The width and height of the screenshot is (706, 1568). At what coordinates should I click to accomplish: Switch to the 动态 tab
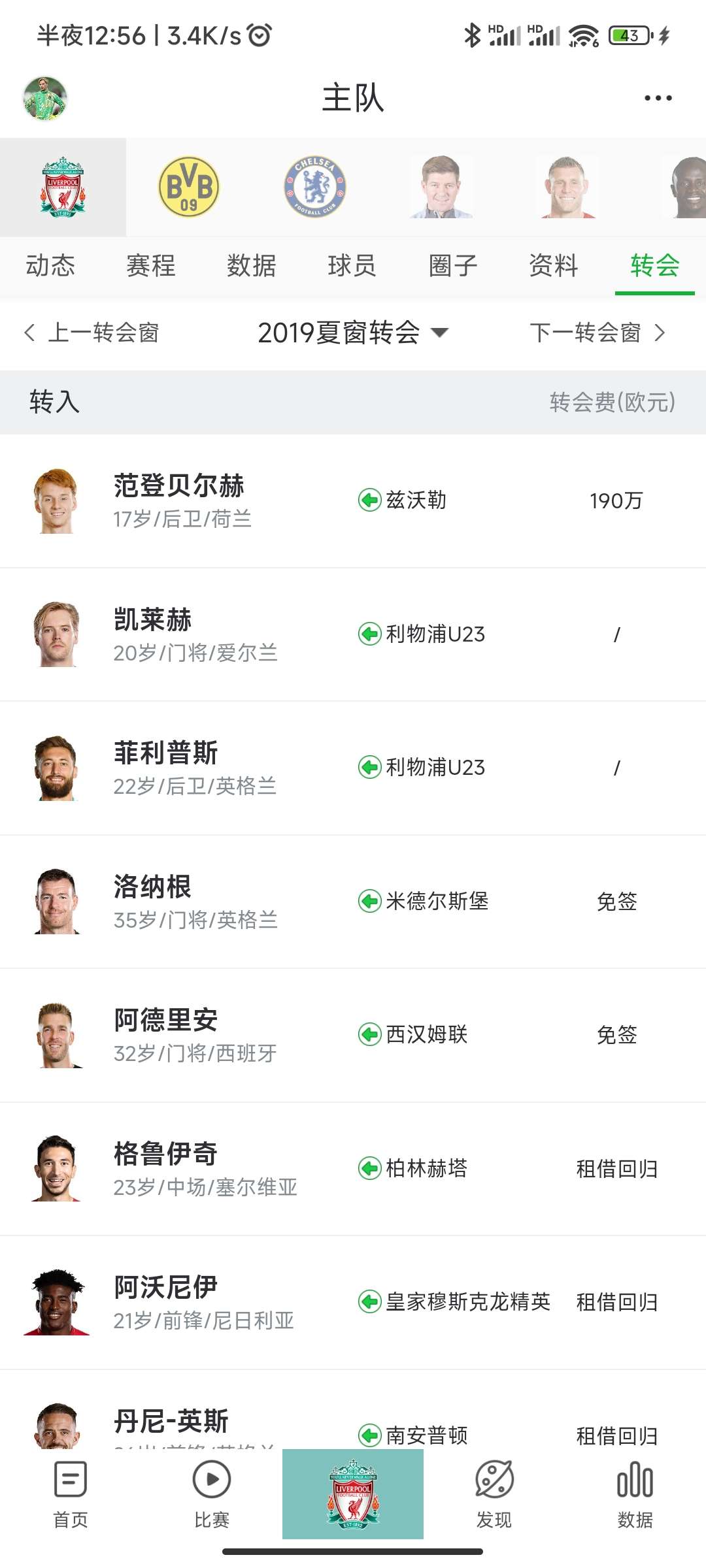point(50,266)
